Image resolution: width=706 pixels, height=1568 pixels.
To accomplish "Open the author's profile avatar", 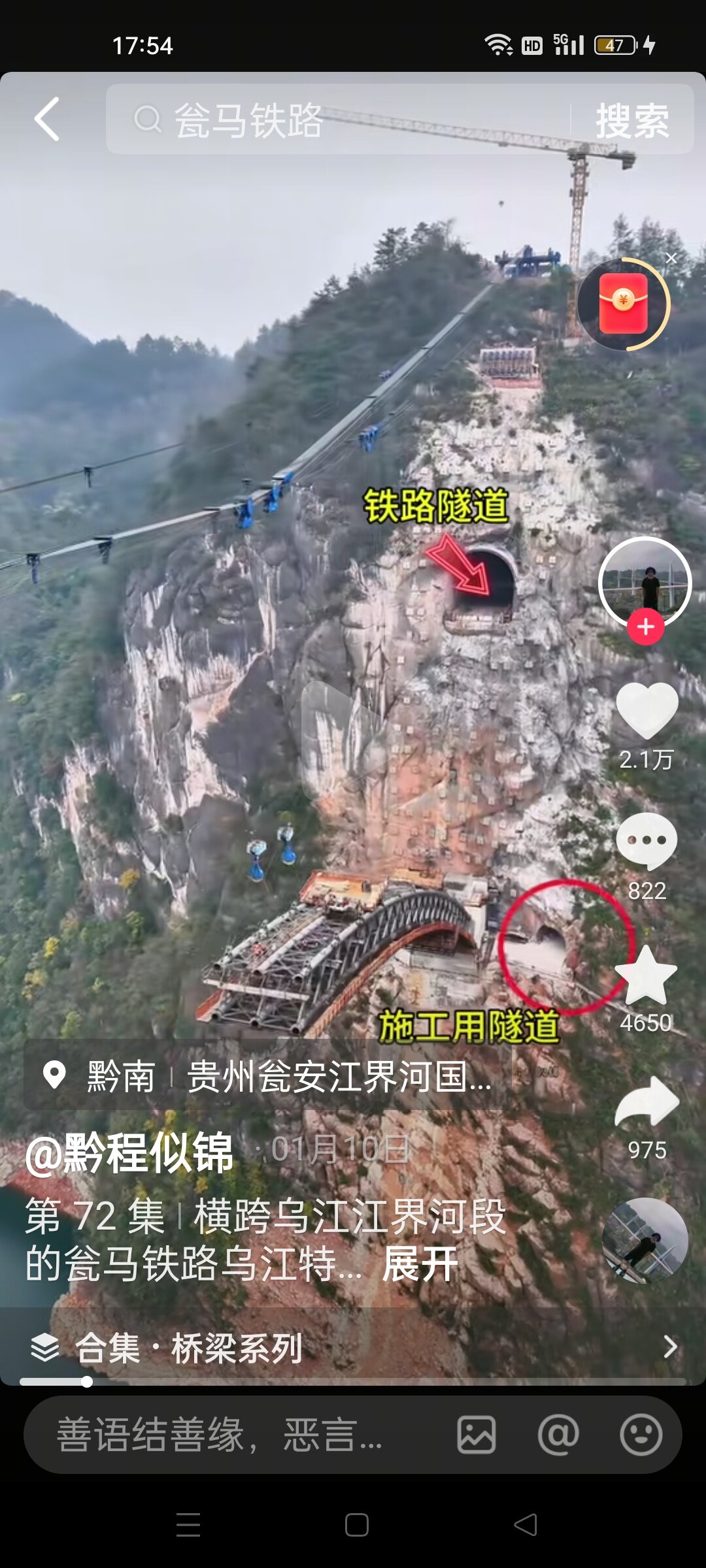I will click(645, 581).
